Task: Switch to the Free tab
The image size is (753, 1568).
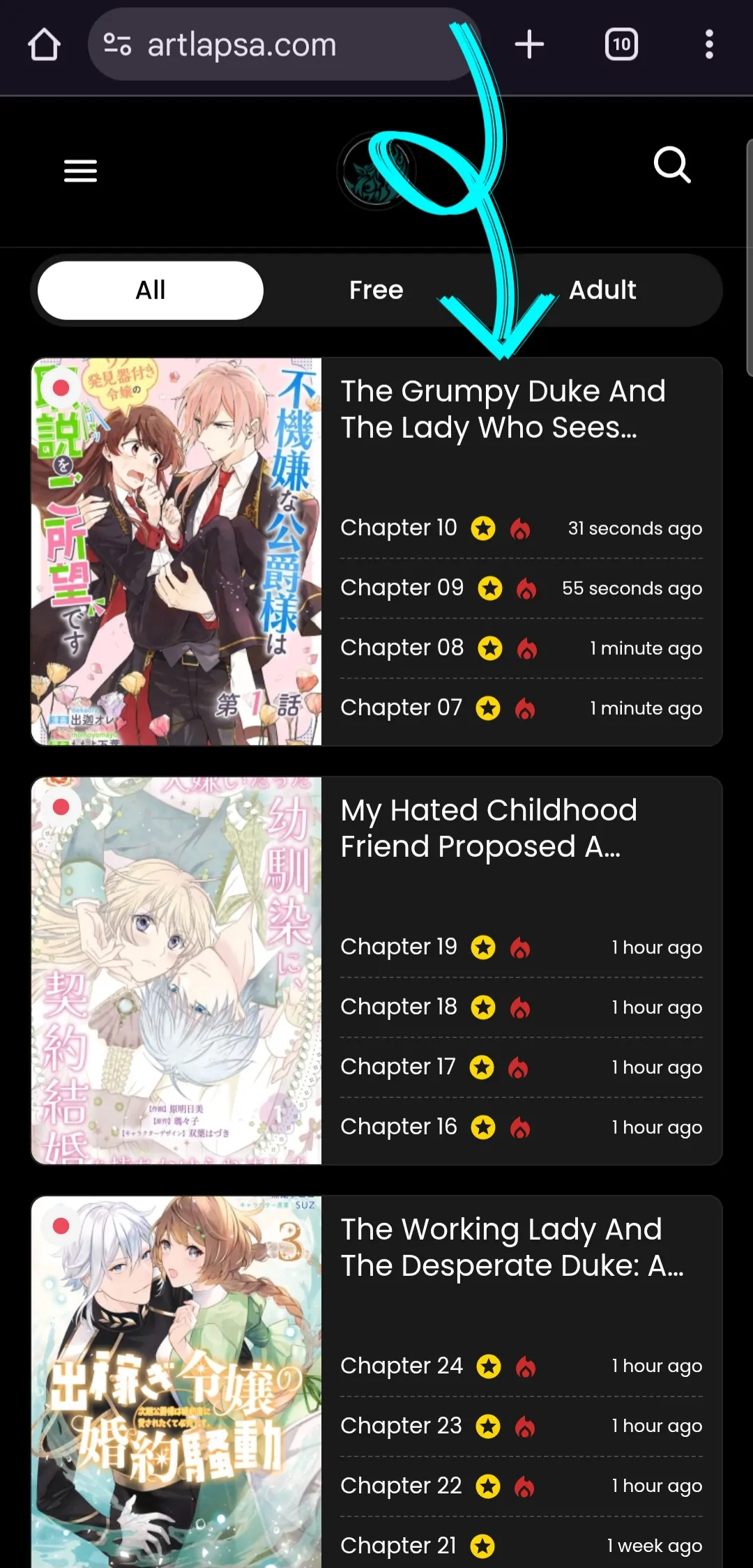Action: pos(376,290)
